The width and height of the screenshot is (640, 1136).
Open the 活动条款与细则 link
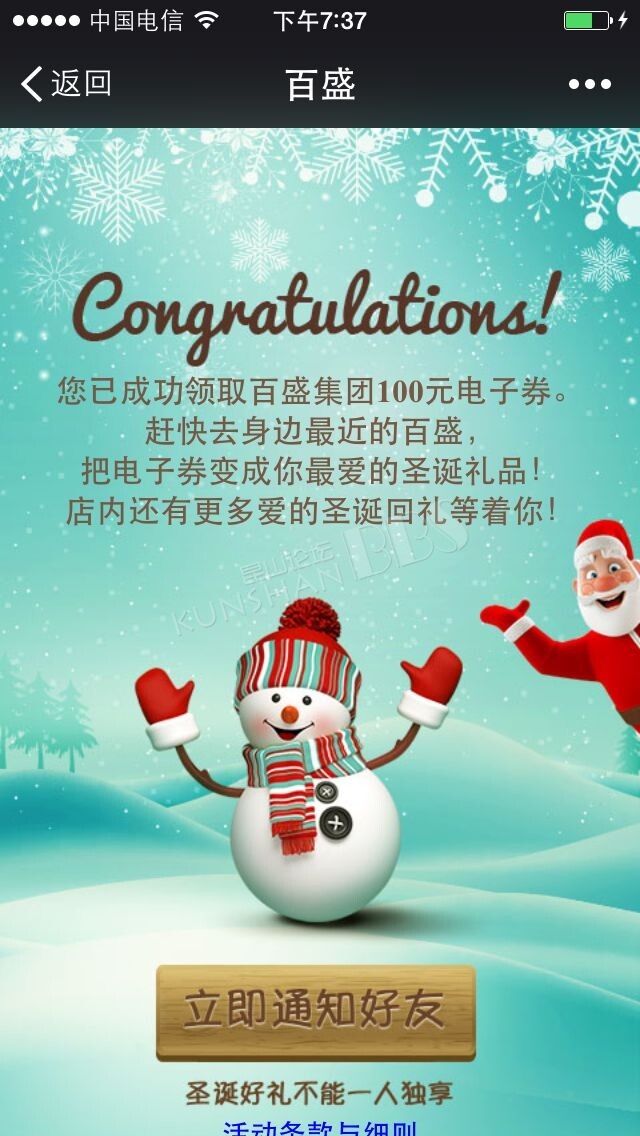(x=320, y=1127)
